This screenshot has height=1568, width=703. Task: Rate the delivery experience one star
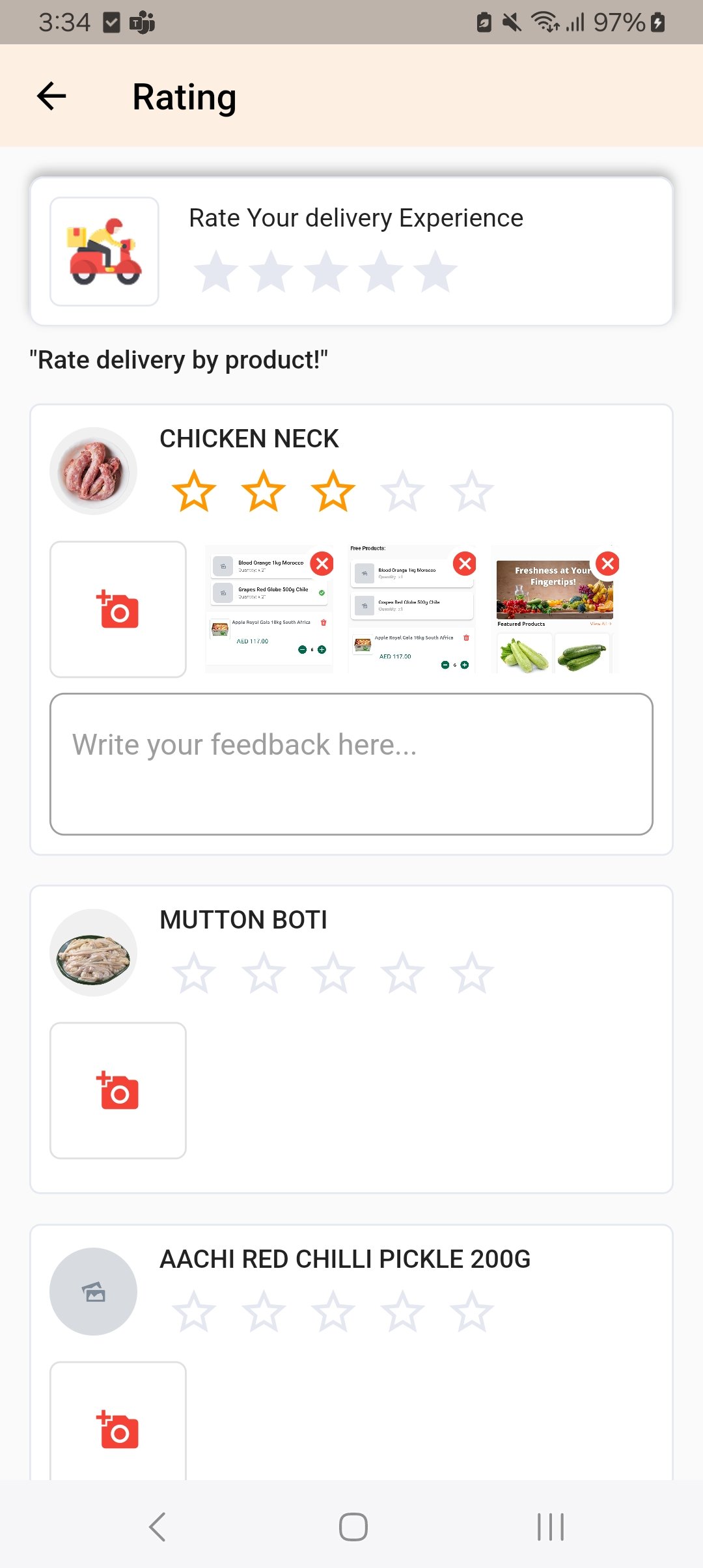click(x=216, y=271)
